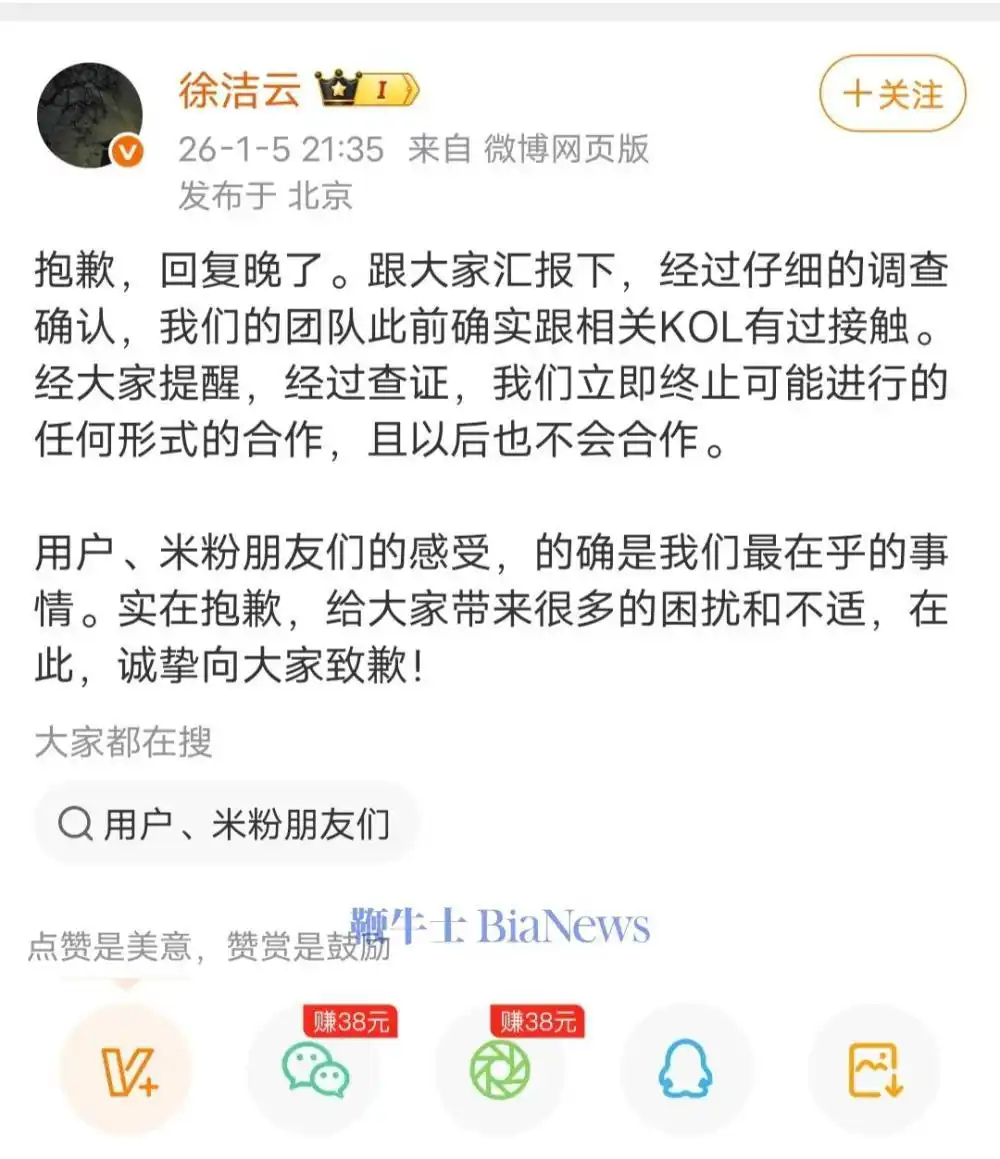Click the 北京 location link
Screen dimensions: 1000x1159
pyautogui.click(x=322, y=198)
